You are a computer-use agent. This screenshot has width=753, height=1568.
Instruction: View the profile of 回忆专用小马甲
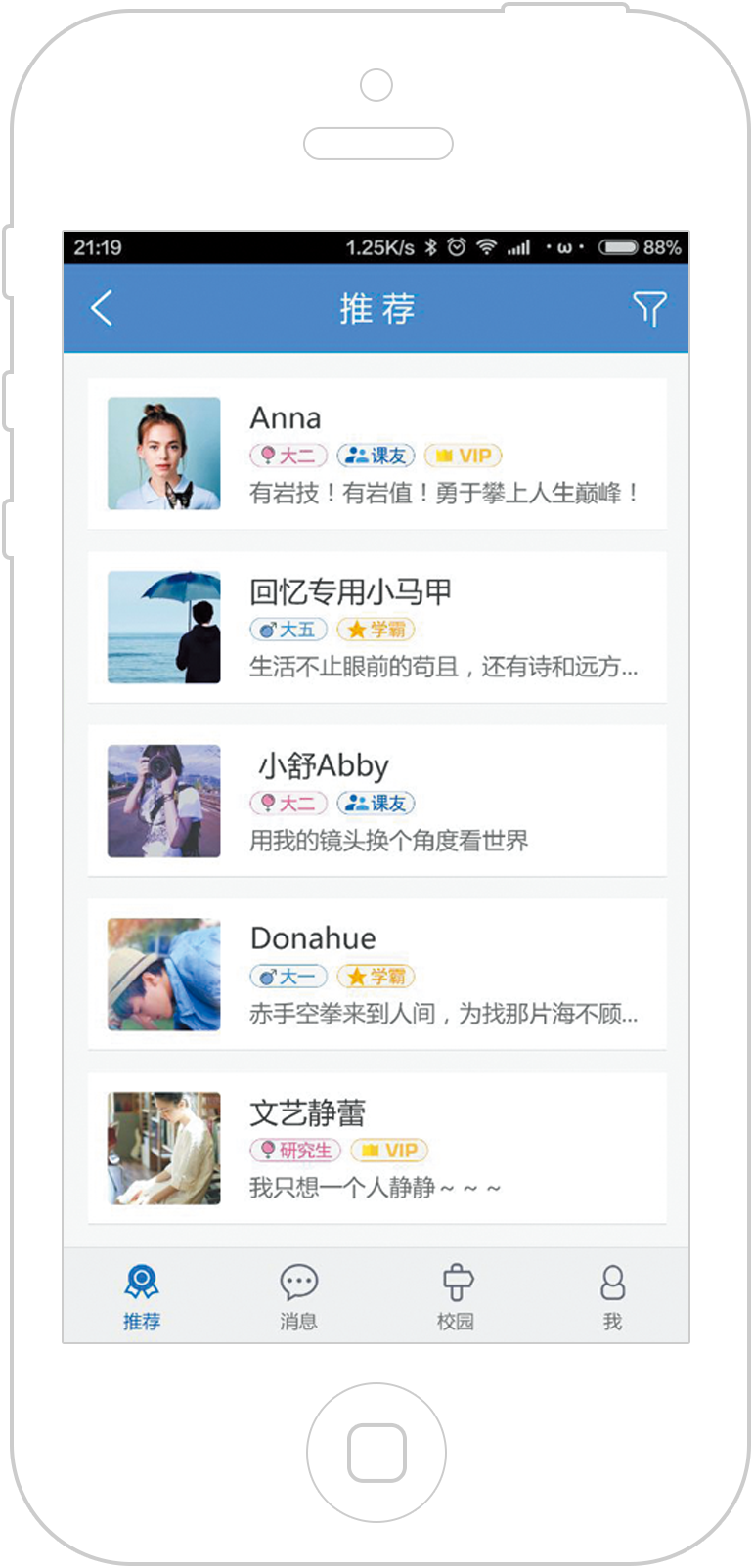[x=377, y=628]
